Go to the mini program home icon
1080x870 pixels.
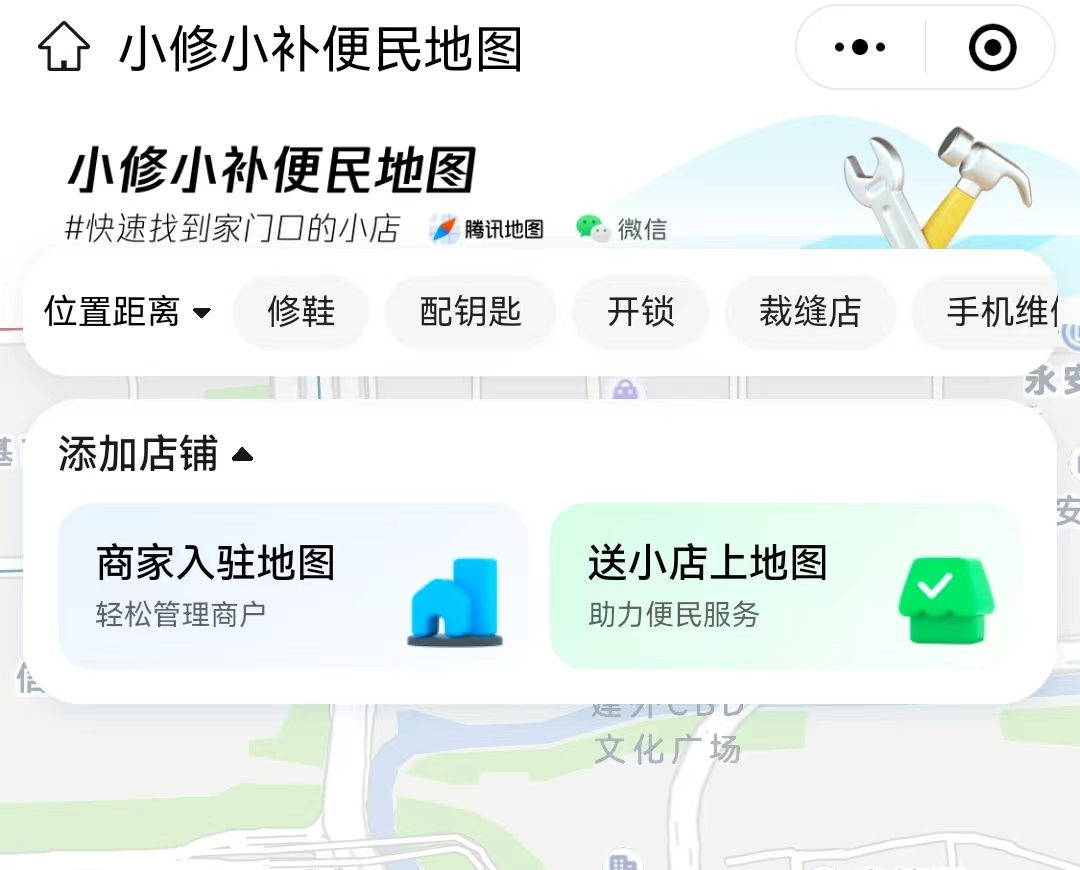64,47
